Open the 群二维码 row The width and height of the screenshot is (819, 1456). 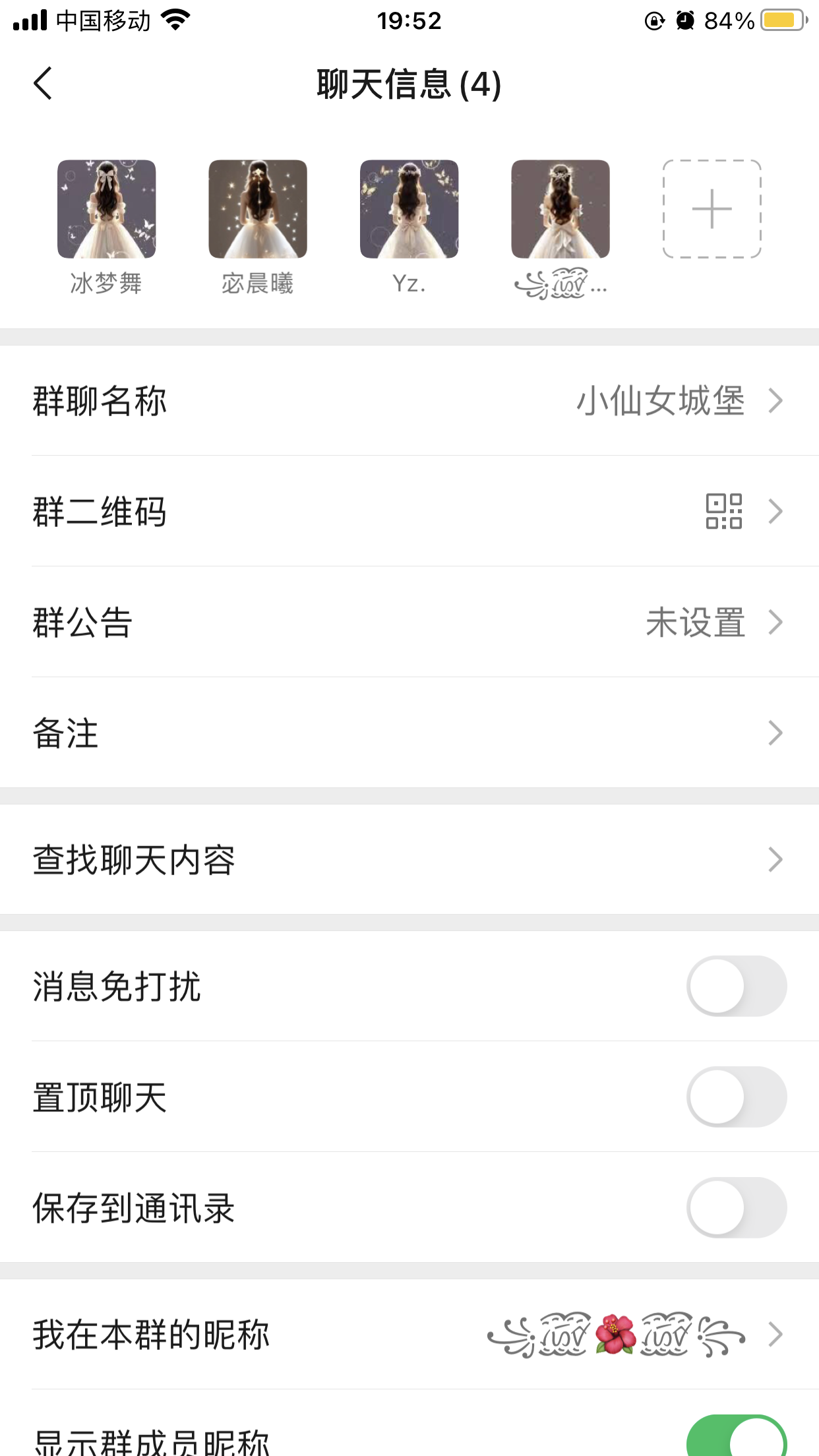pyautogui.click(x=409, y=511)
